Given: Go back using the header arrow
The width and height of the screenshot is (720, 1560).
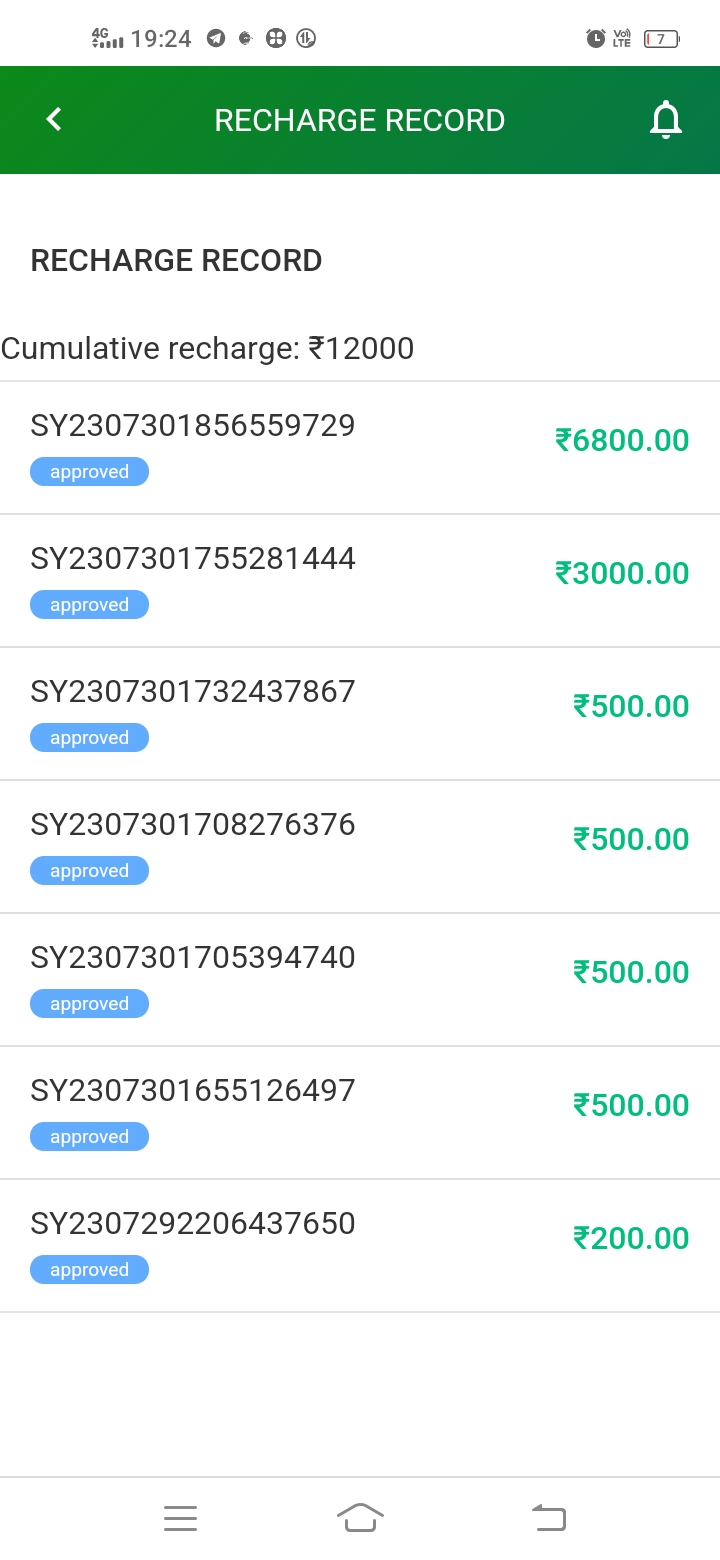Looking at the screenshot, I should point(54,120).
